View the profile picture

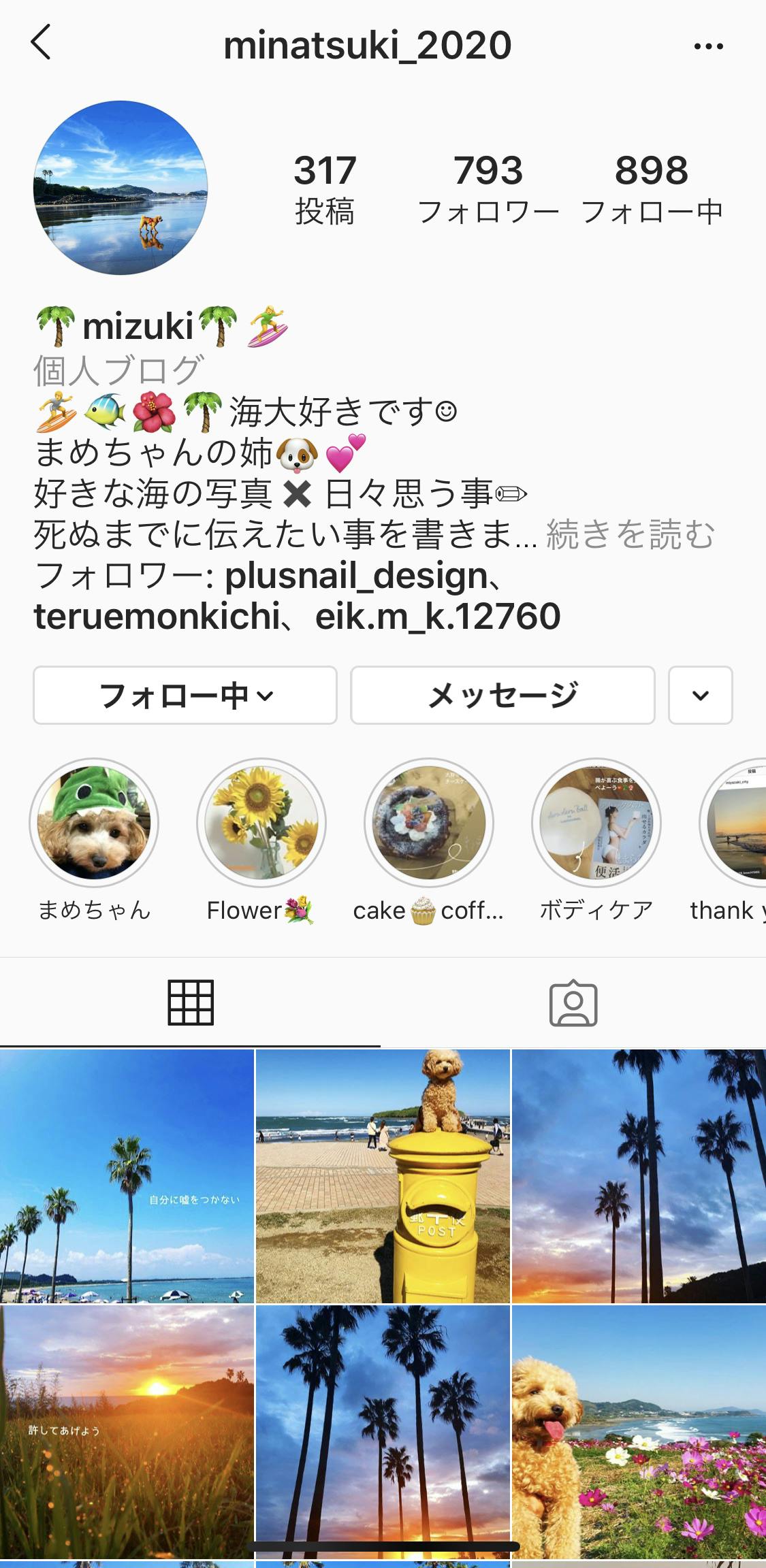coord(121,188)
